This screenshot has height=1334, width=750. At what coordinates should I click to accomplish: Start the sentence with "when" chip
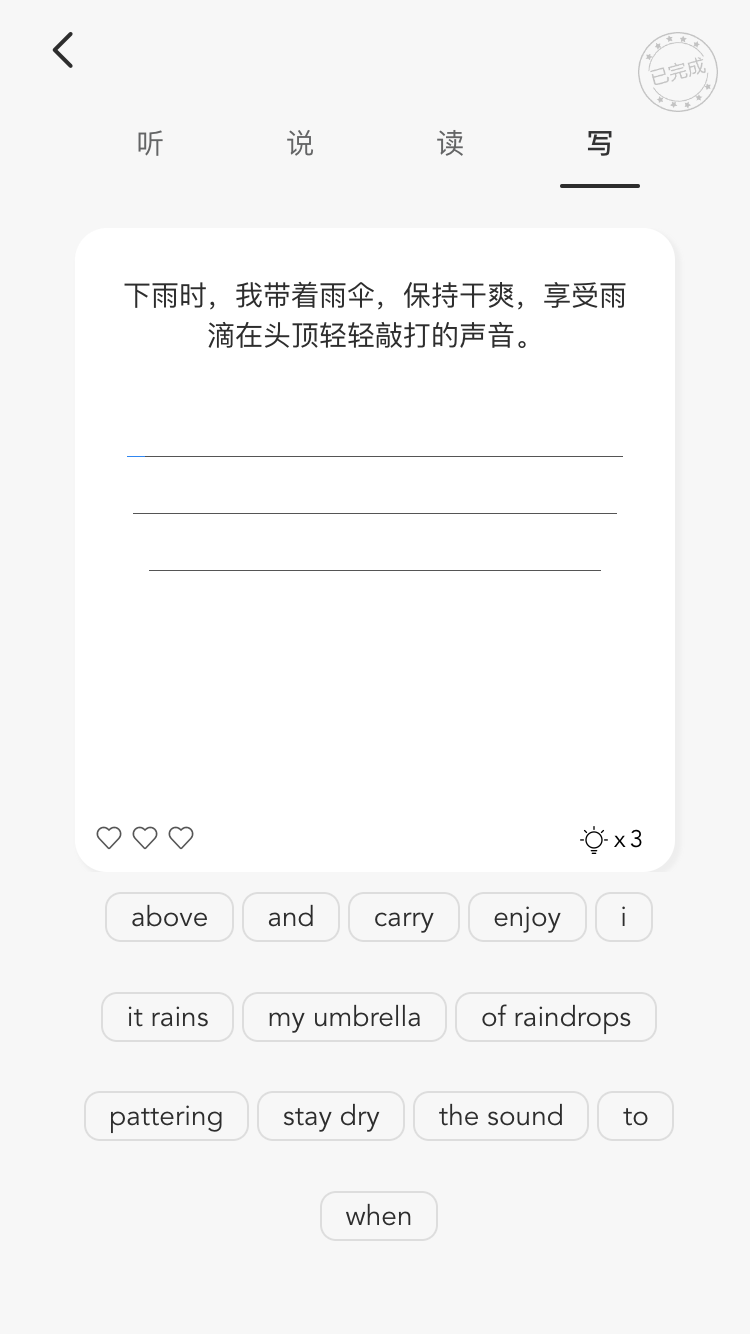pos(379,1216)
